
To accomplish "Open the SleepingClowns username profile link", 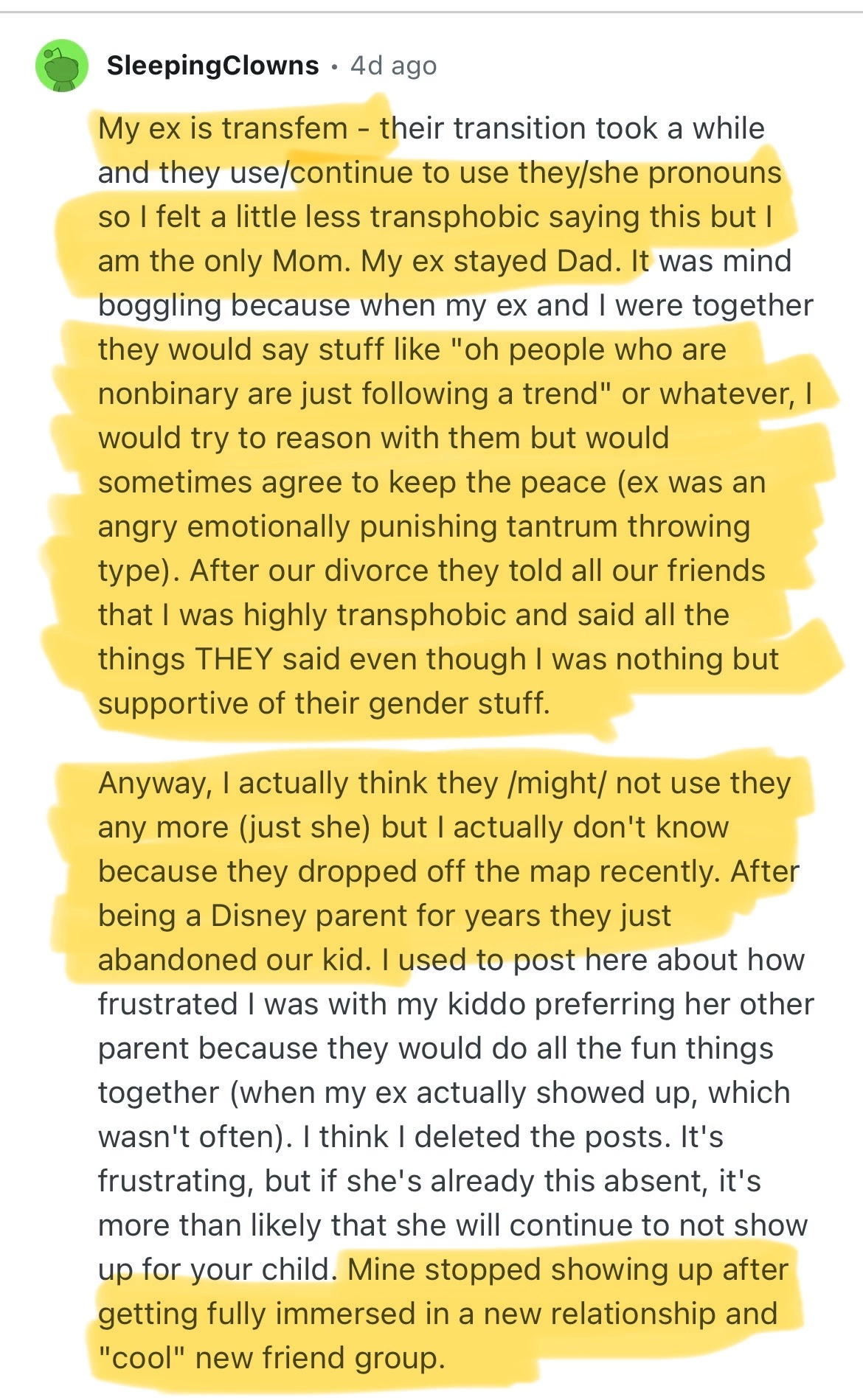I will (x=212, y=66).
